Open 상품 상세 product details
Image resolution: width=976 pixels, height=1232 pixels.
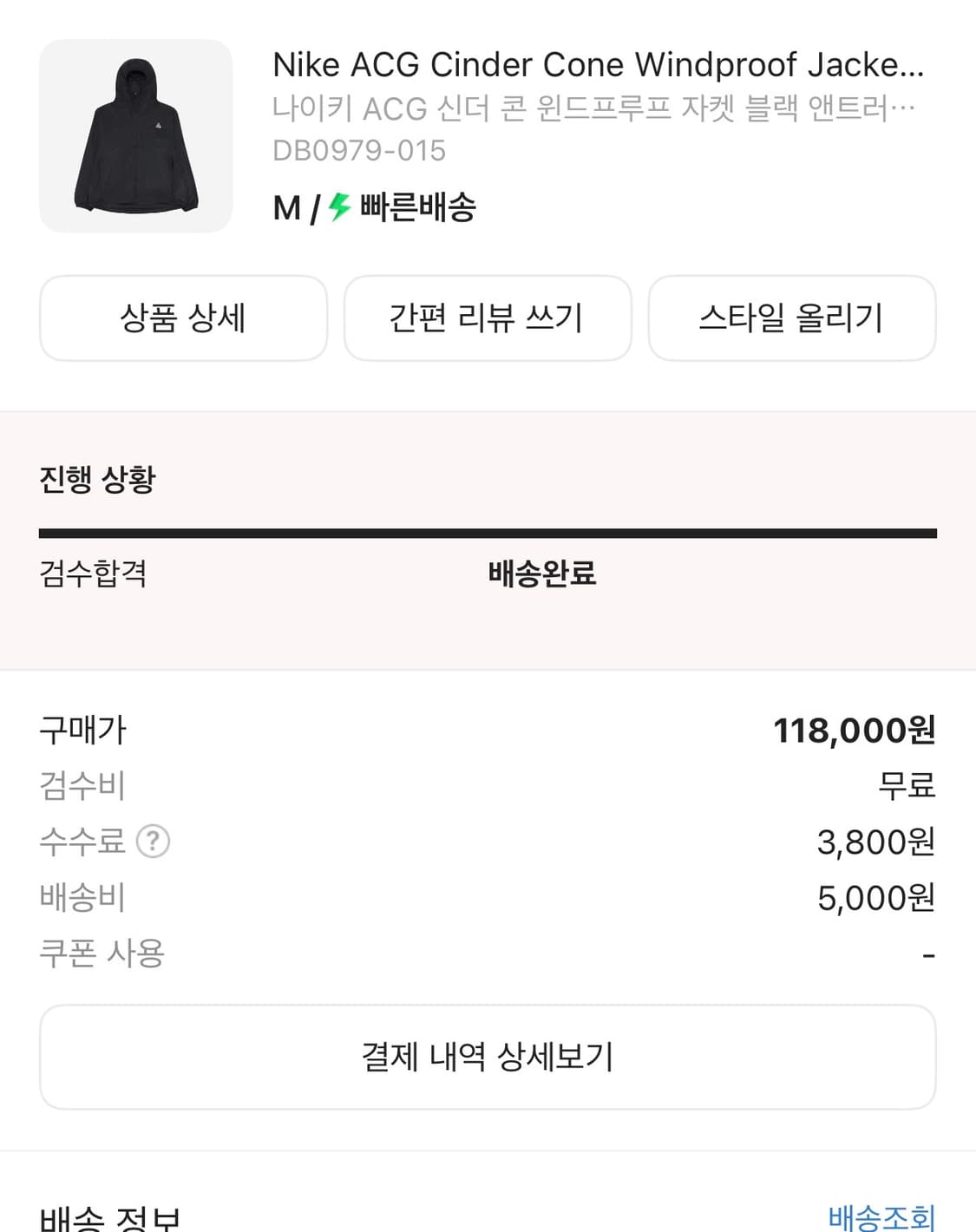183,318
